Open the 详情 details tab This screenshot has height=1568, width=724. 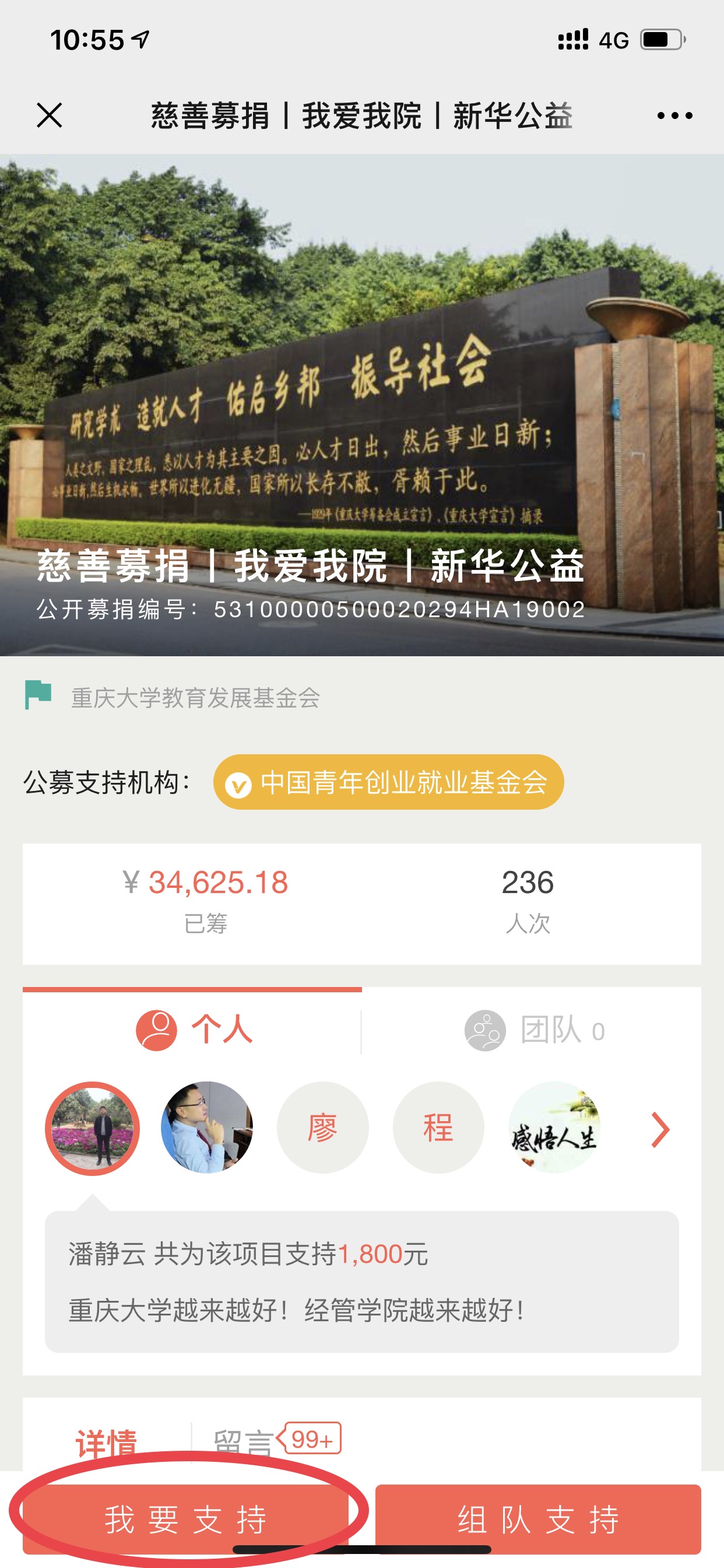tap(107, 1444)
